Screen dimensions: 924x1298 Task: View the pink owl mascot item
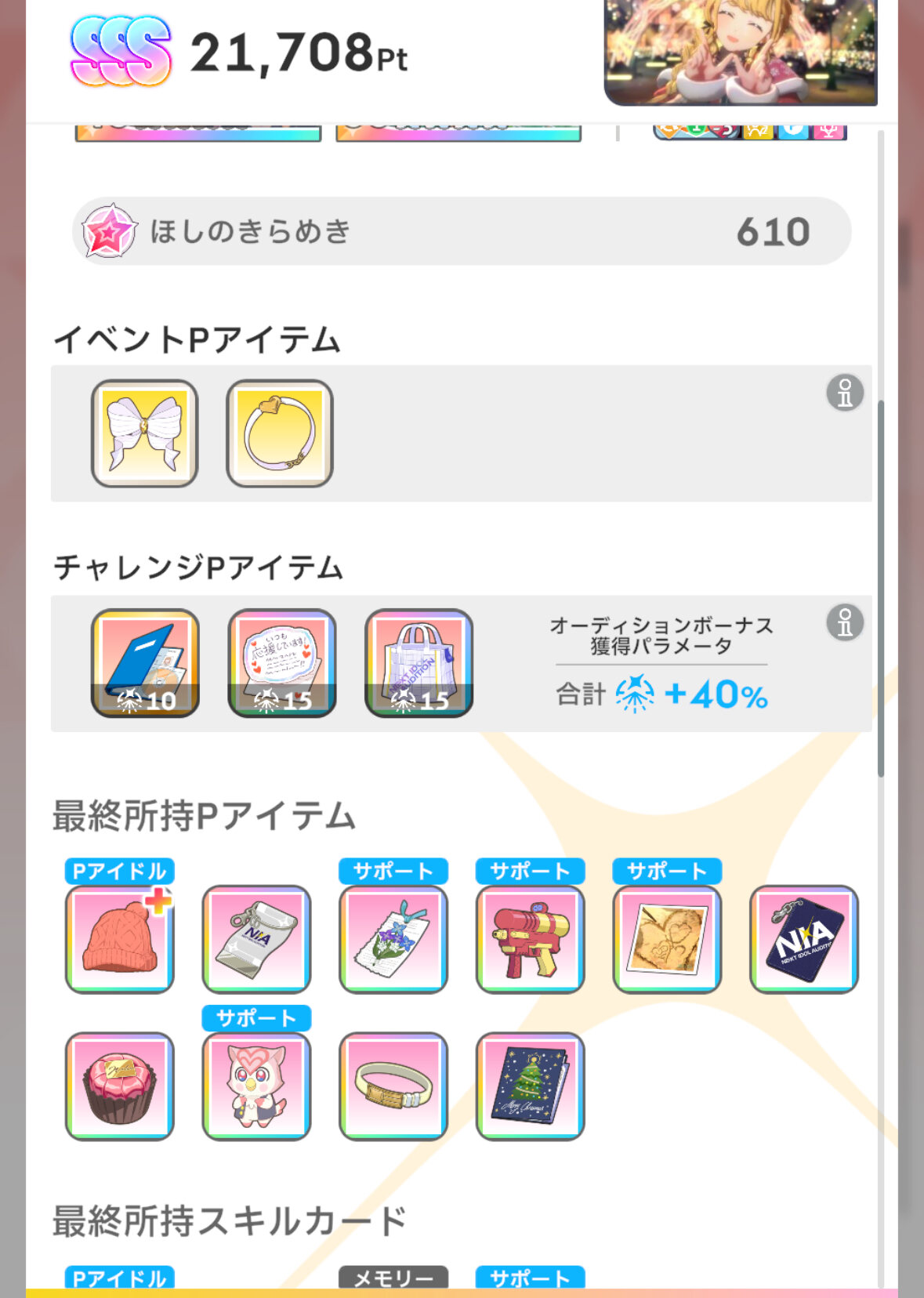click(x=256, y=1086)
